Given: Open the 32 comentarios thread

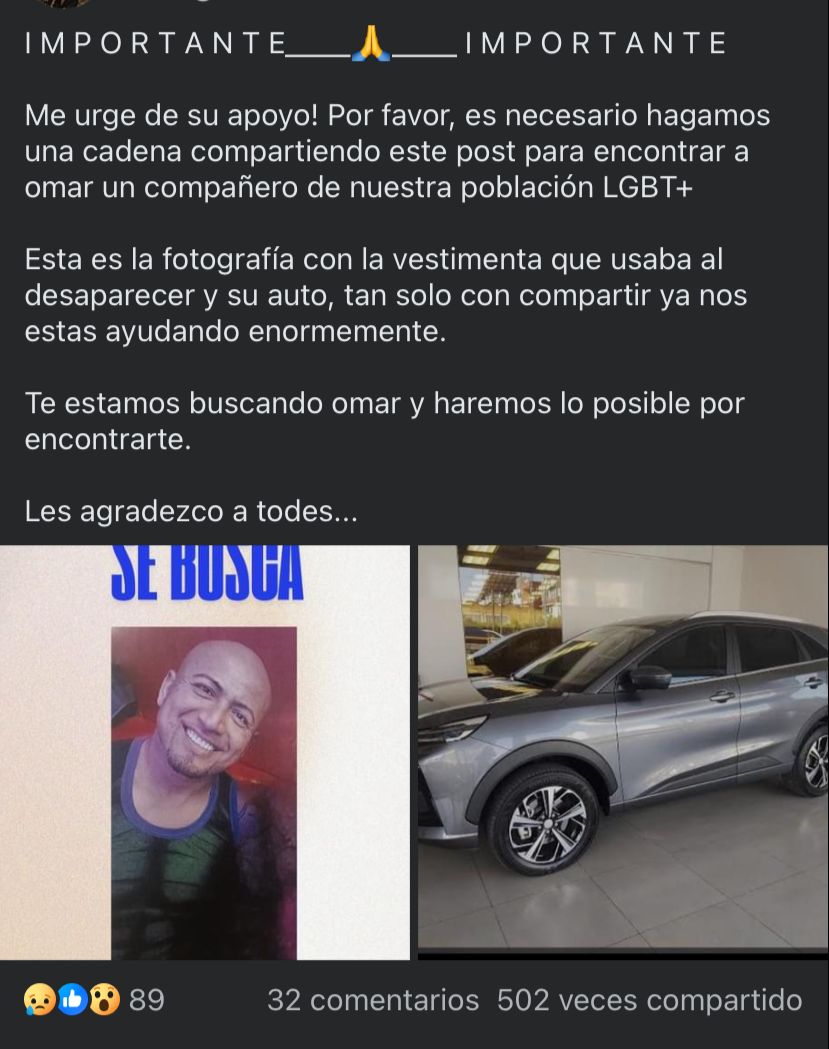Looking at the screenshot, I should (372, 1000).
